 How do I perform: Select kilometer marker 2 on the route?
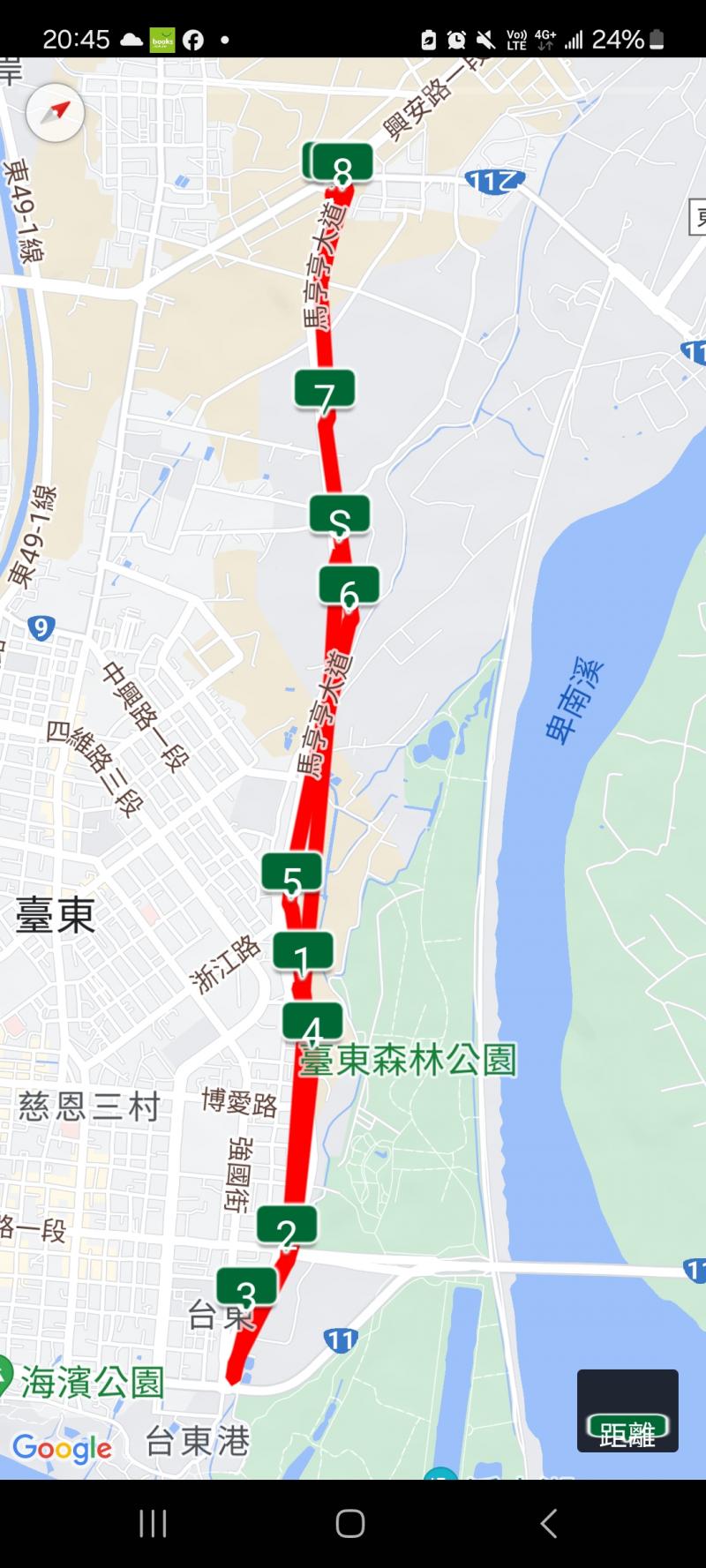pyautogui.click(x=287, y=1225)
